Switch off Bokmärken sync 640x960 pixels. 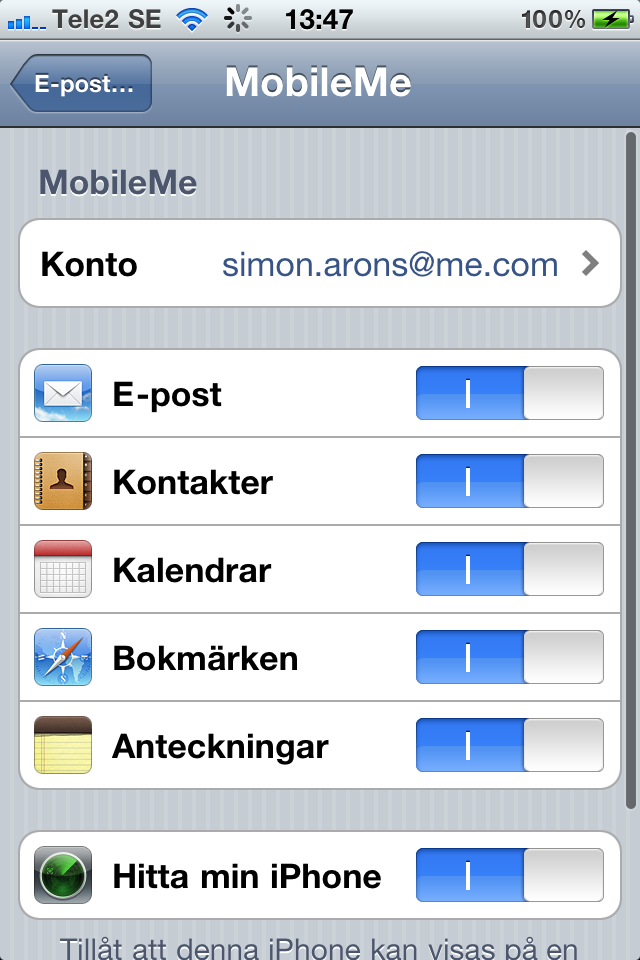(x=509, y=658)
